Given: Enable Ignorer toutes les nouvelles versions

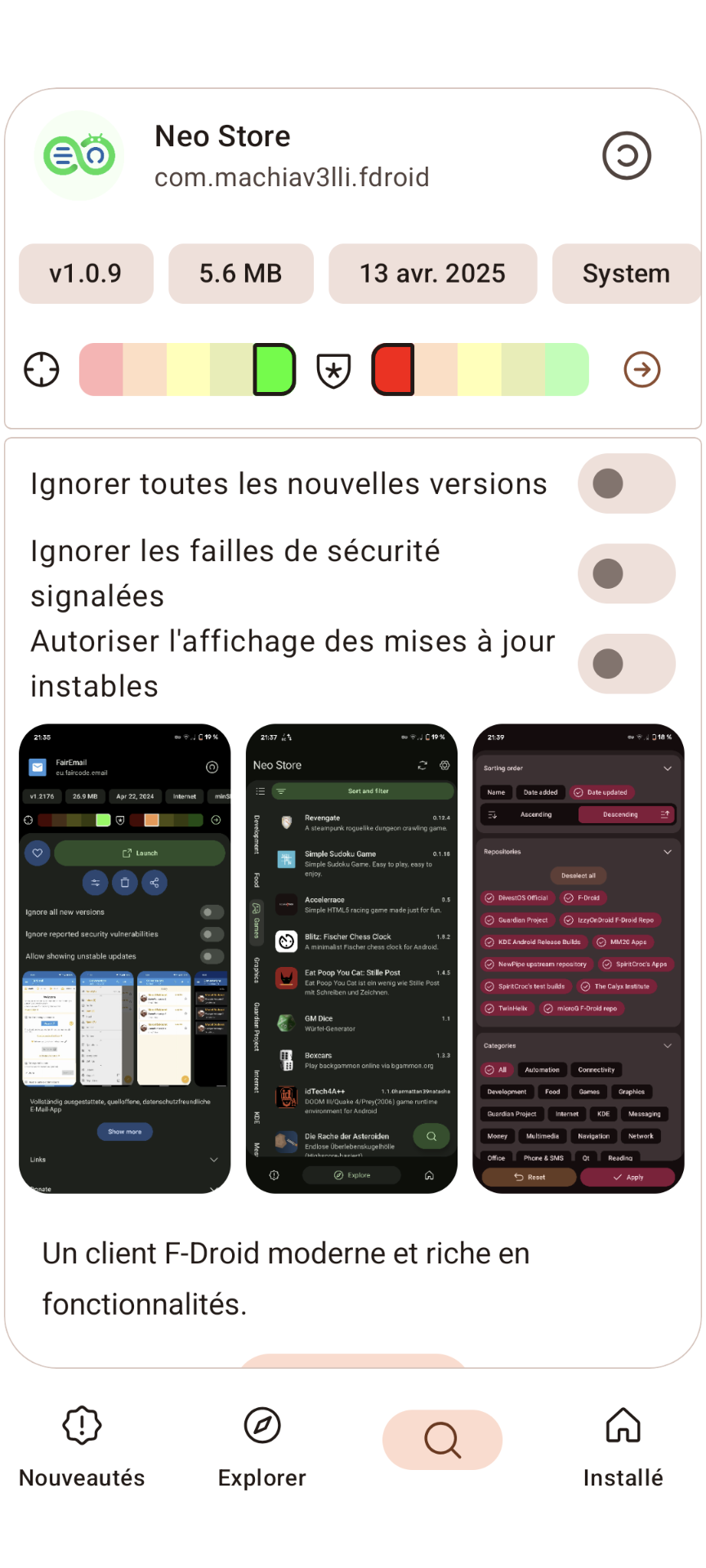Looking at the screenshot, I should (x=626, y=483).
